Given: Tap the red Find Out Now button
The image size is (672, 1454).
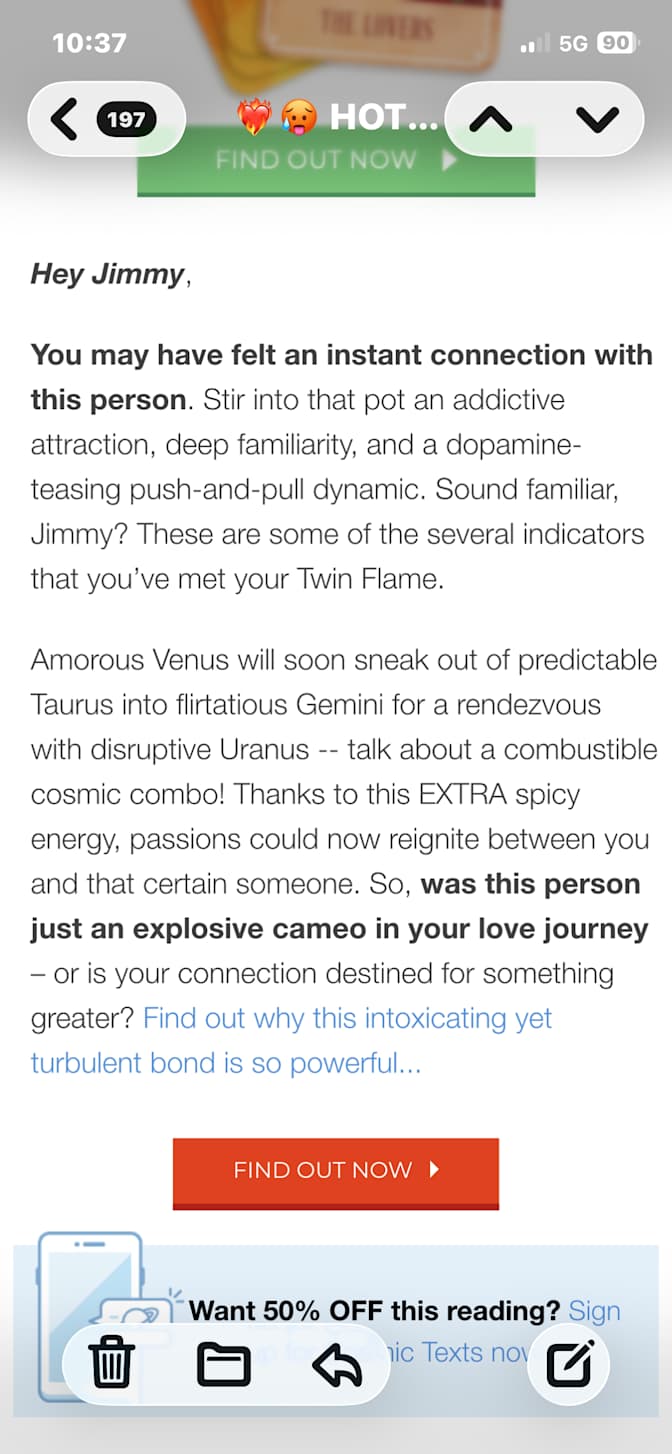Looking at the screenshot, I should pyautogui.click(x=336, y=1172).
